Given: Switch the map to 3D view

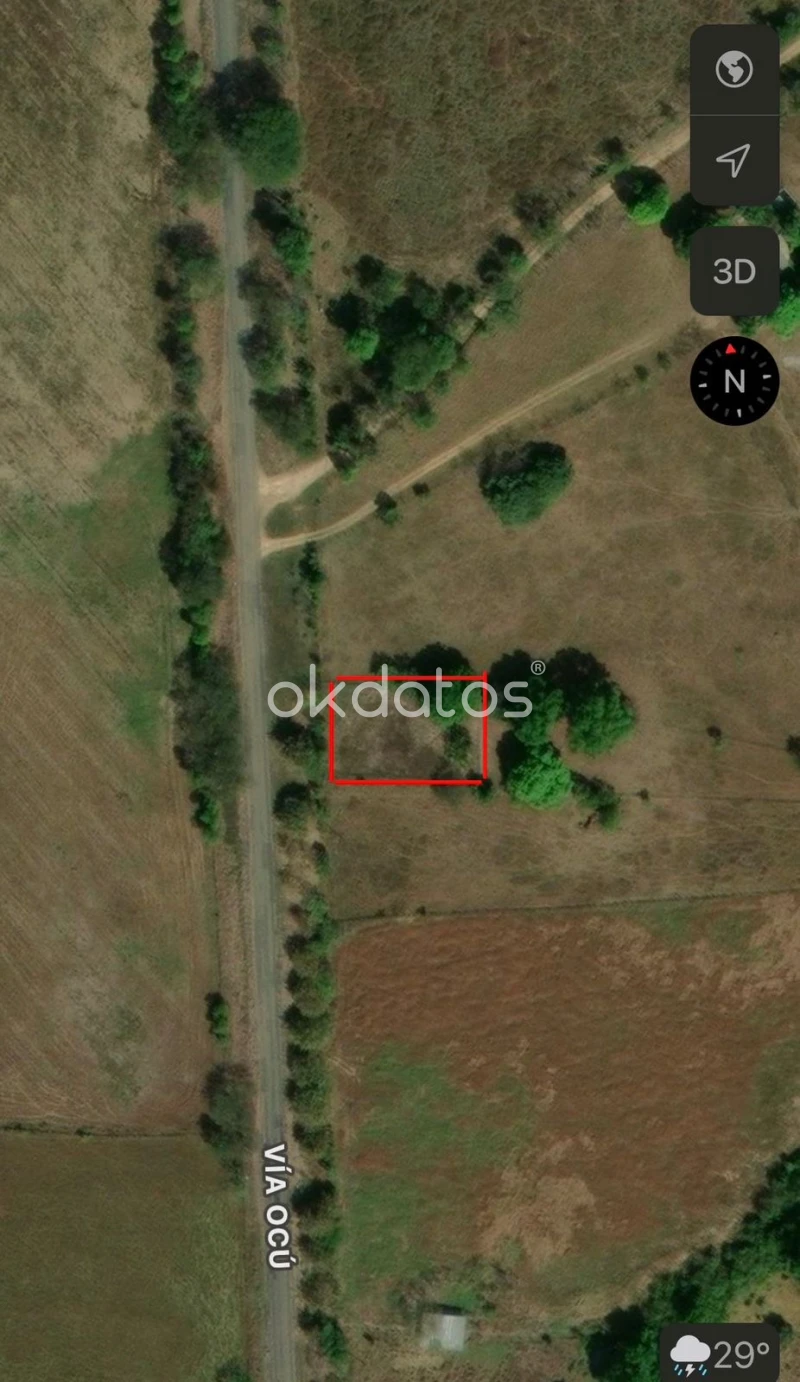Looking at the screenshot, I should [x=734, y=271].
